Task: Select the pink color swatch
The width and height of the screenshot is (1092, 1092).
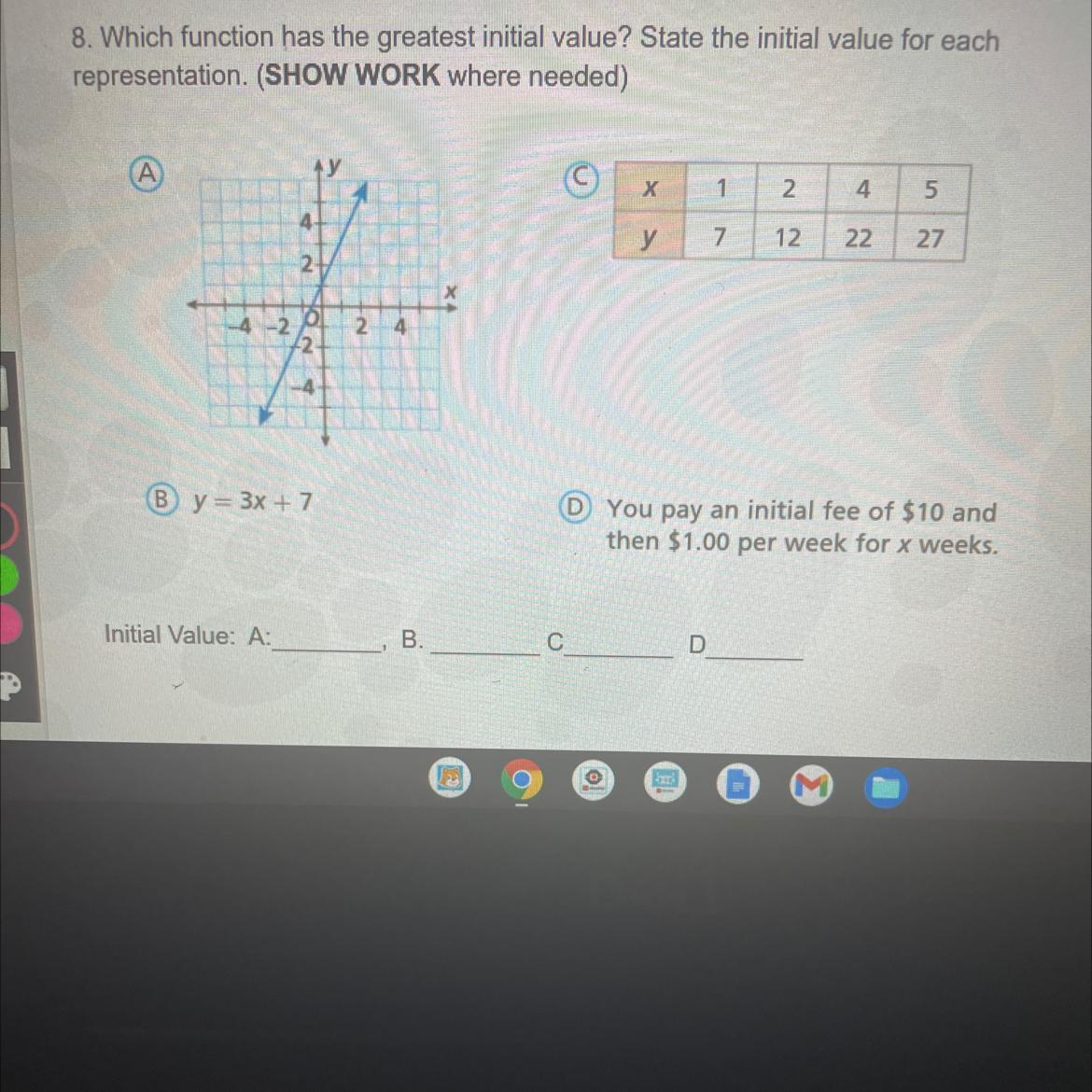Action: [8, 623]
